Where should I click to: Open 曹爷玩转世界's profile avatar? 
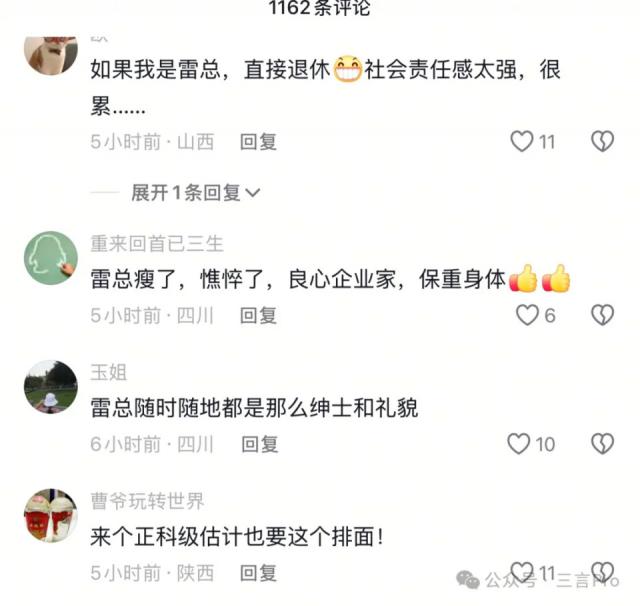click(x=50, y=515)
